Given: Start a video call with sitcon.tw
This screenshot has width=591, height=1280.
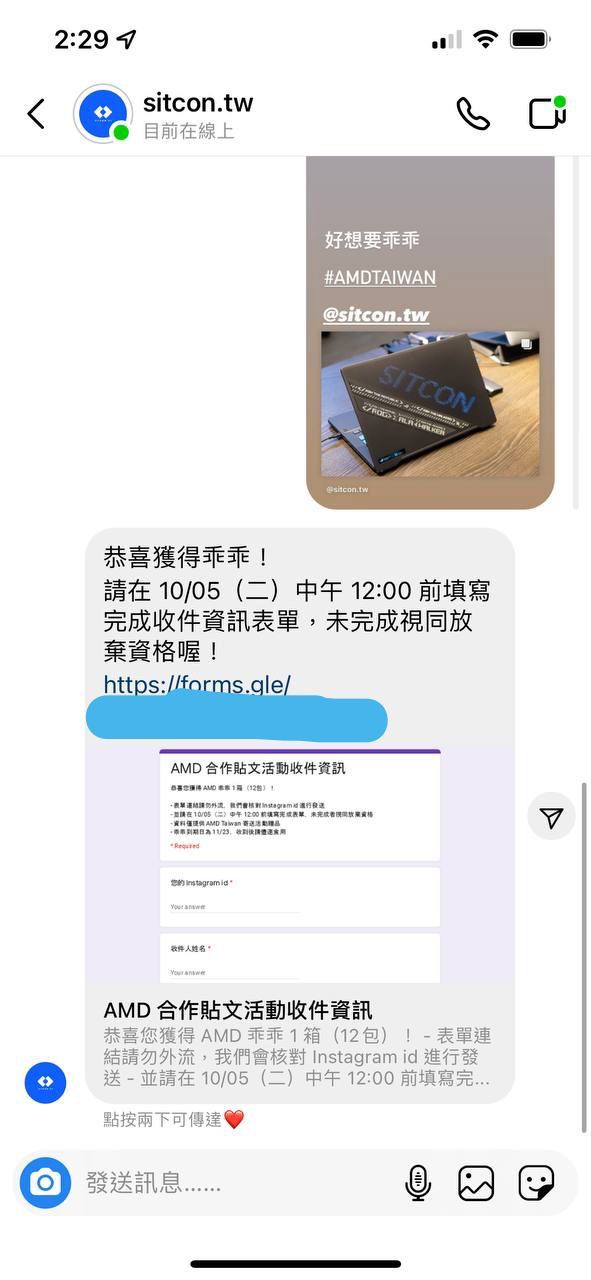Looking at the screenshot, I should tap(547, 113).
